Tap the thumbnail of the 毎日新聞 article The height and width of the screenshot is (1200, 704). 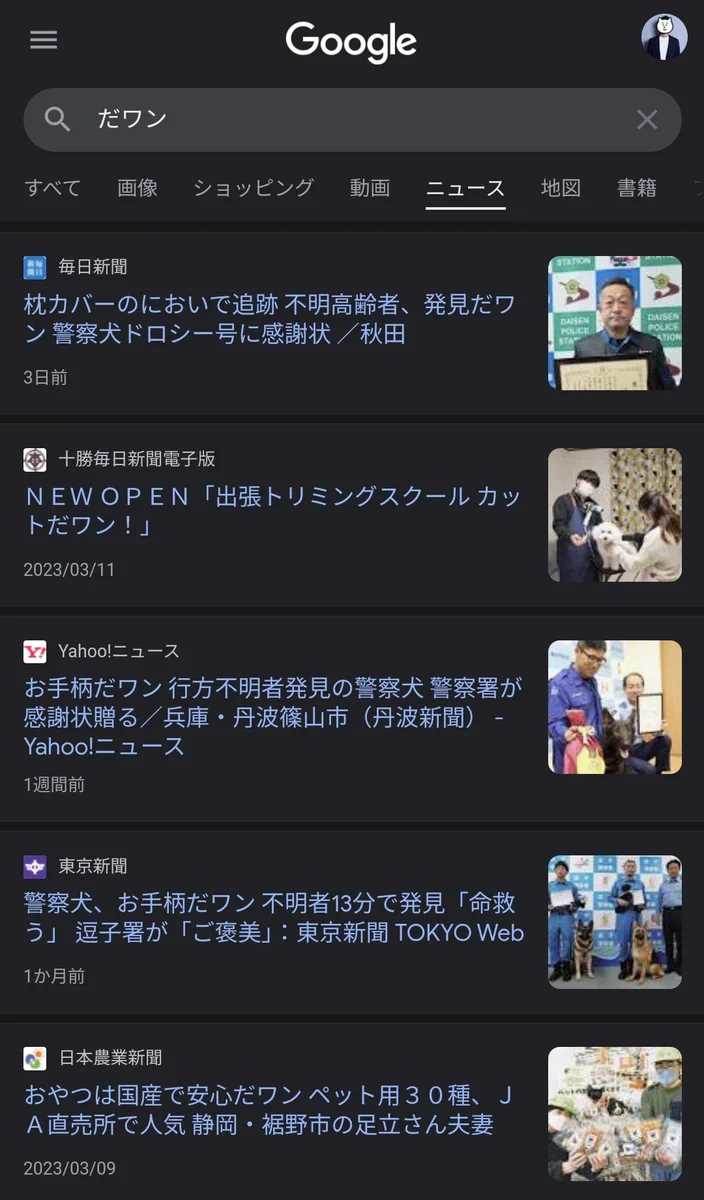pos(615,323)
